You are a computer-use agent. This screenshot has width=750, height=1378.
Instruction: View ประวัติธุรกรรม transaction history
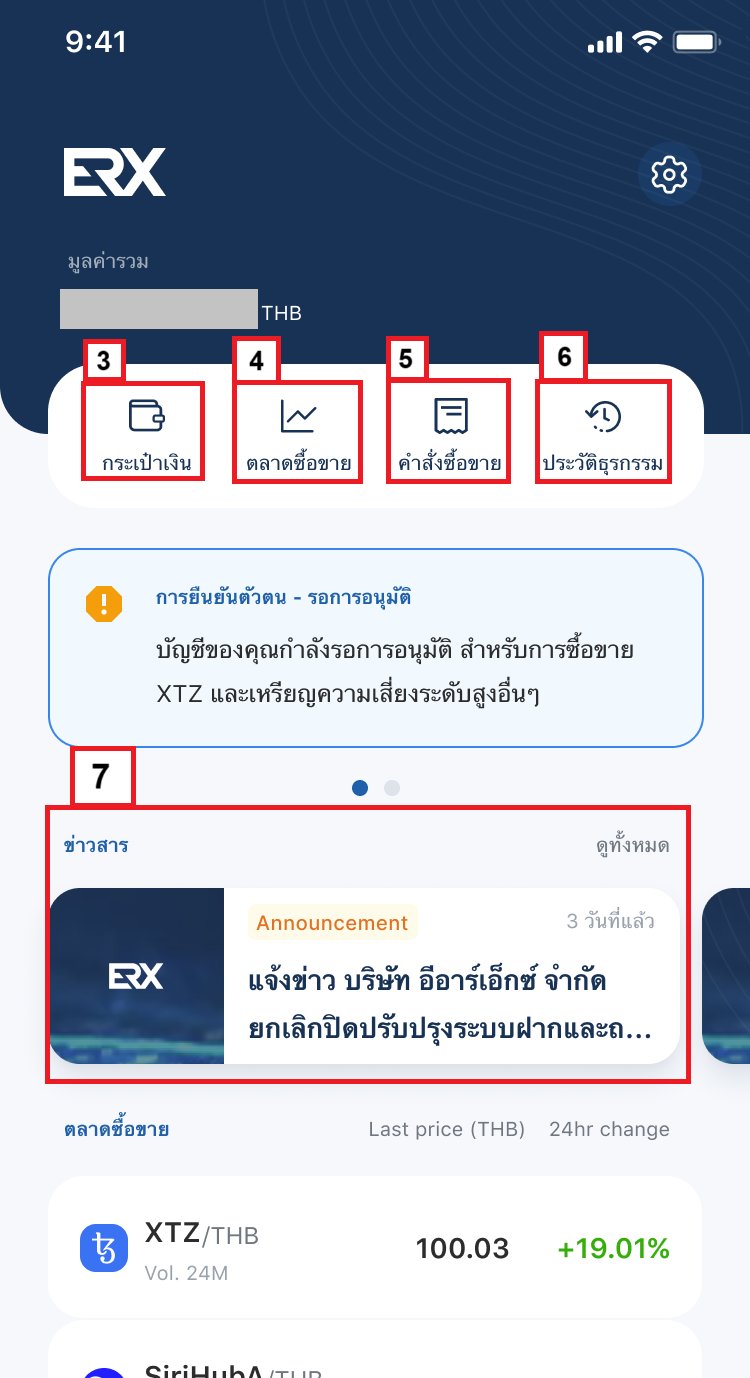(603, 433)
